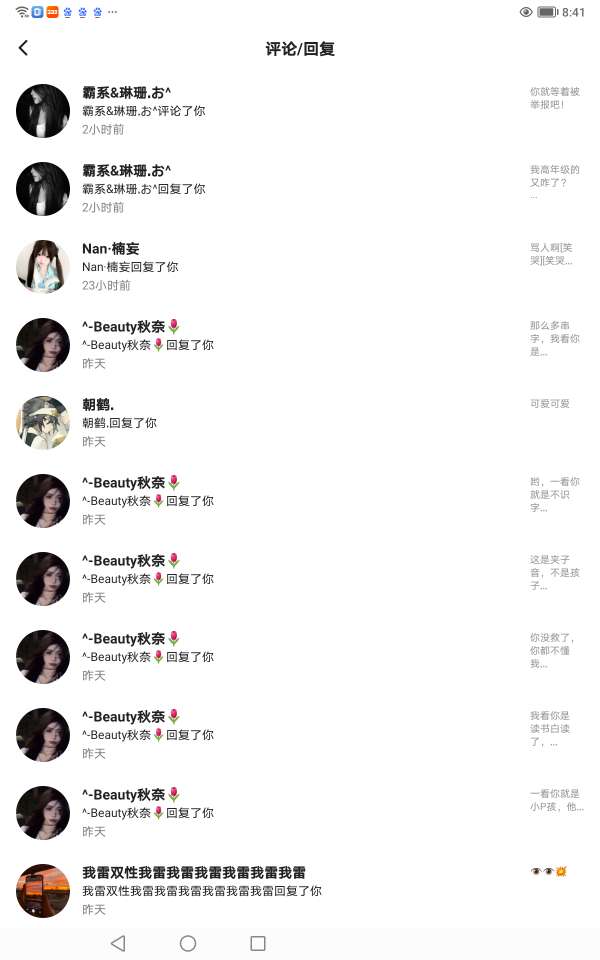Go back from the 评论/回复 page
Viewport: 600px width, 960px height.
pos(24,48)
